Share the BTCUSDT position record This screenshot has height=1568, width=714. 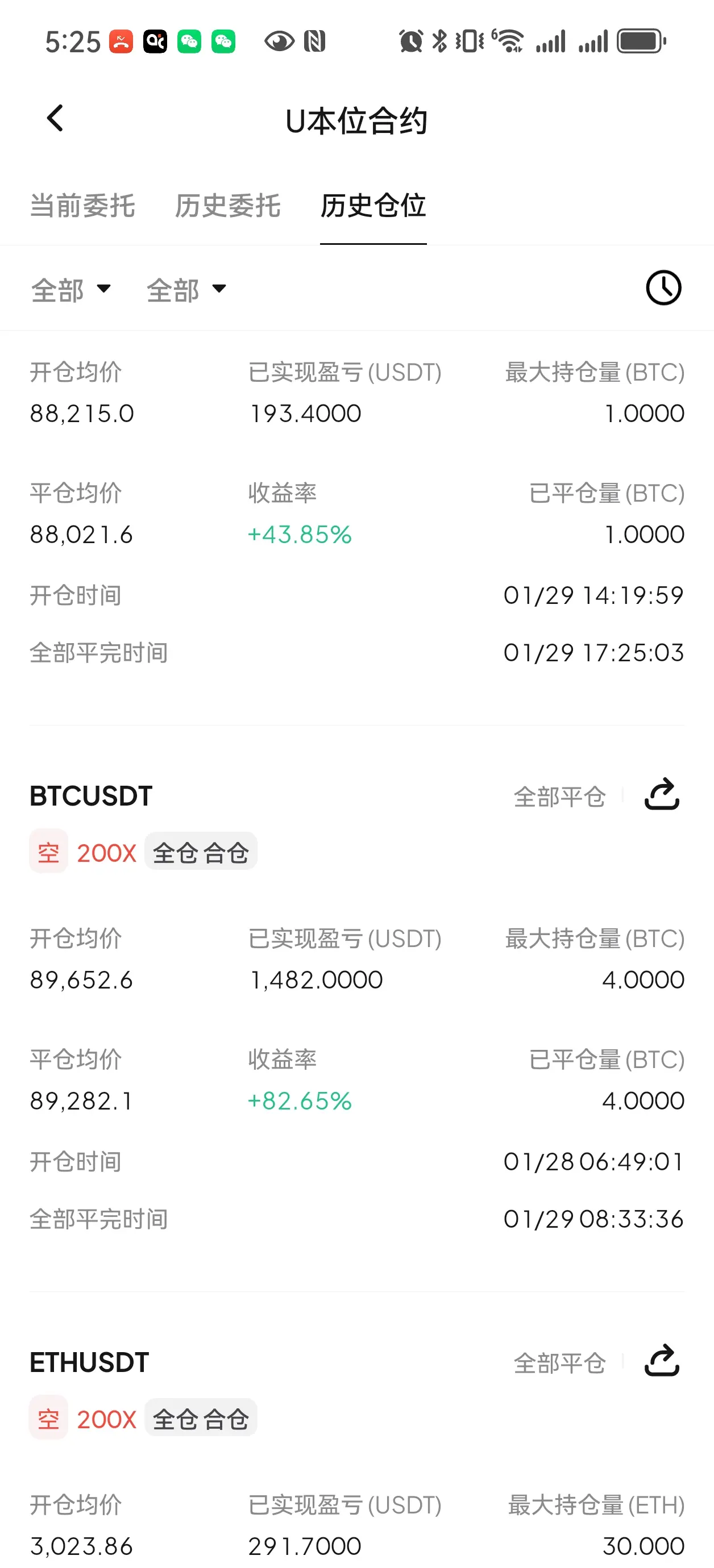[x=662, y=794]
